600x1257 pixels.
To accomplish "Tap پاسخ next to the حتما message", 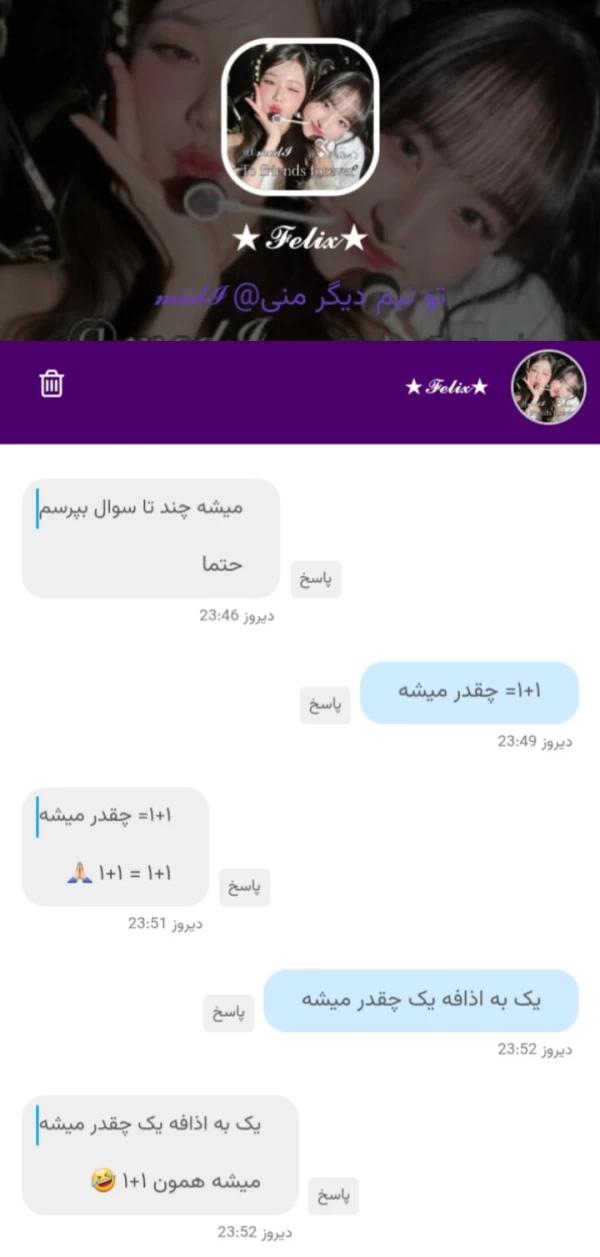I will tap(316, 580).
